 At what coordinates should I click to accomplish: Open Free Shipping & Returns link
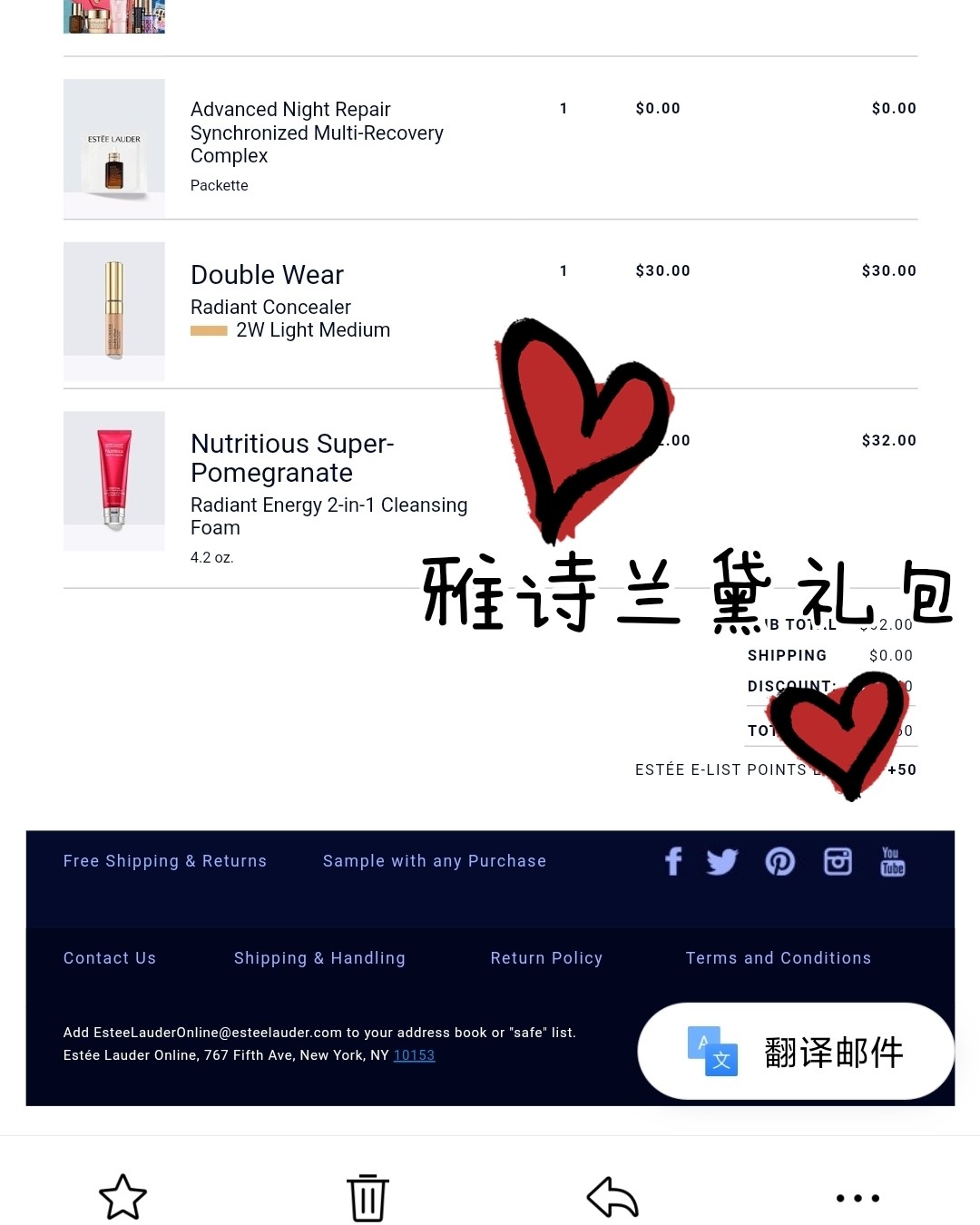pyautogui.click(x=165, y=861)
